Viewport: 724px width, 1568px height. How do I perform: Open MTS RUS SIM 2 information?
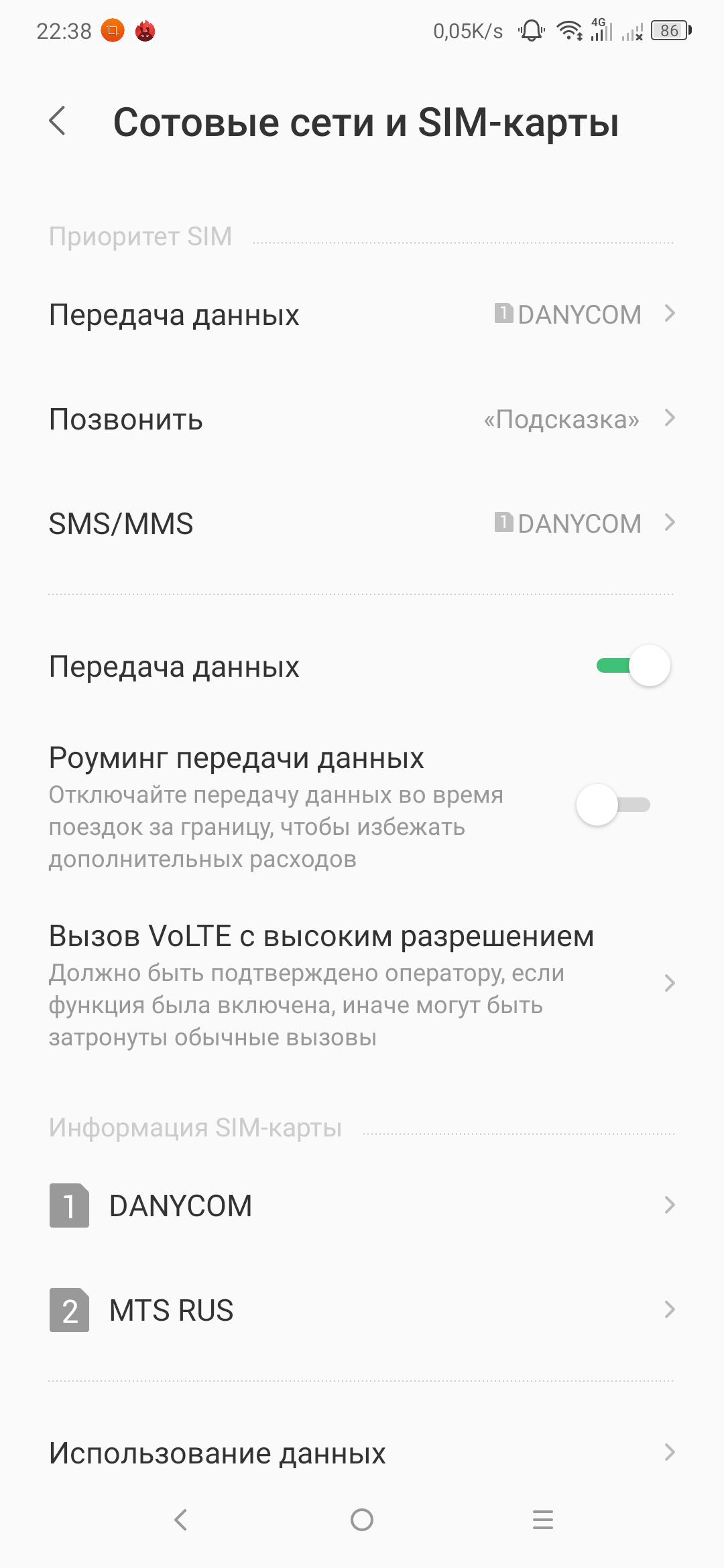362,1310
